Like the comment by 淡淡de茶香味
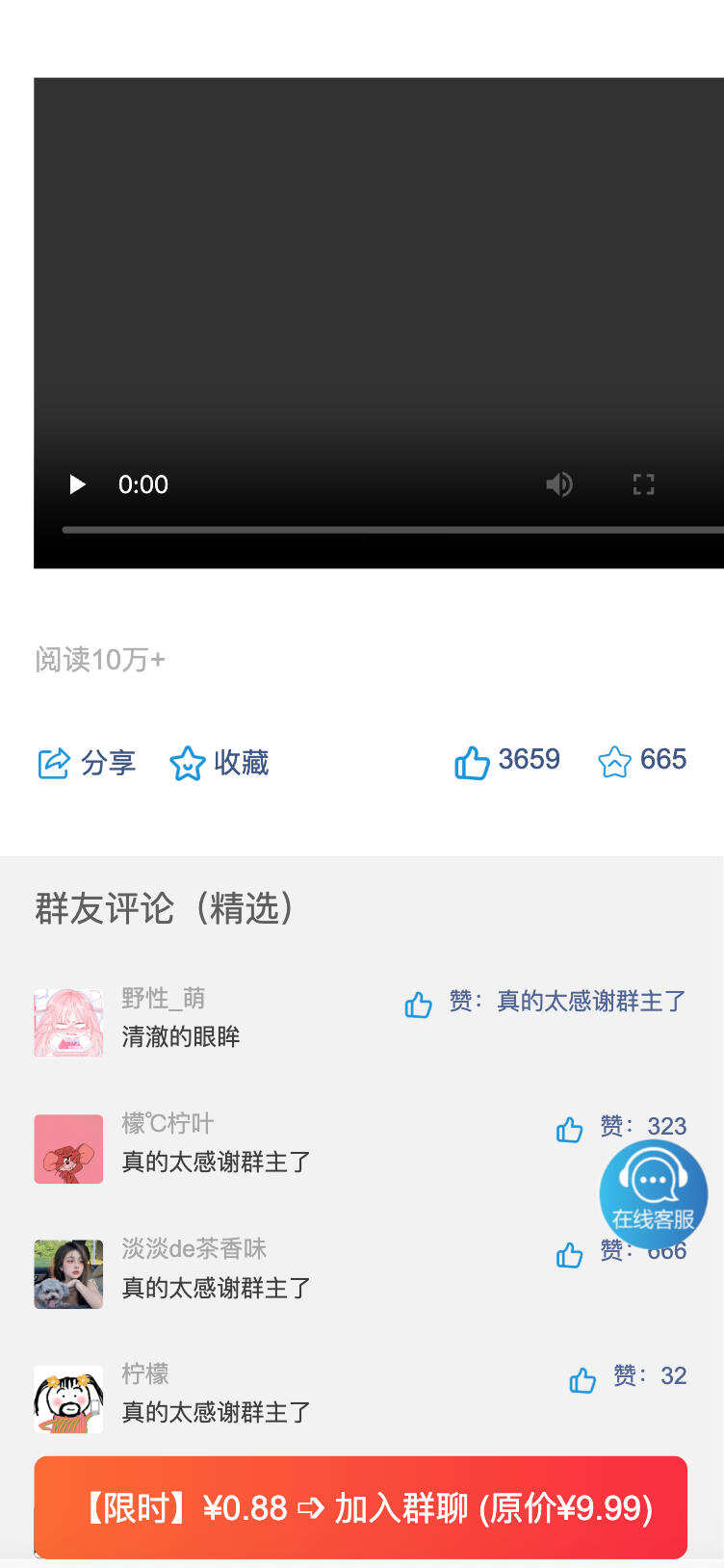The image size is (724, 1568). pyautogui.click(x=569, y=1255)
